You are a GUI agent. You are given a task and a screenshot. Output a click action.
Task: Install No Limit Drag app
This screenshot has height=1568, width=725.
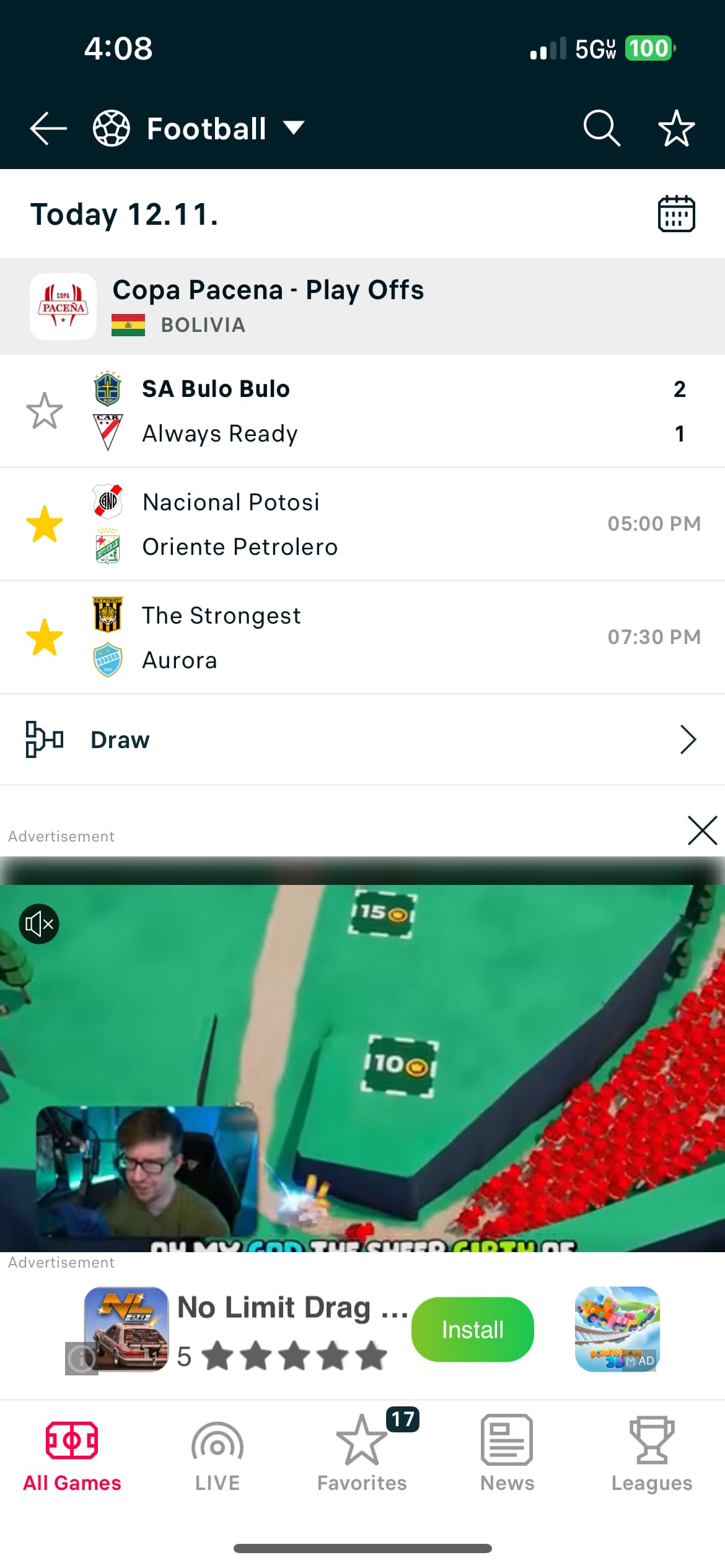pos(472,1329)
